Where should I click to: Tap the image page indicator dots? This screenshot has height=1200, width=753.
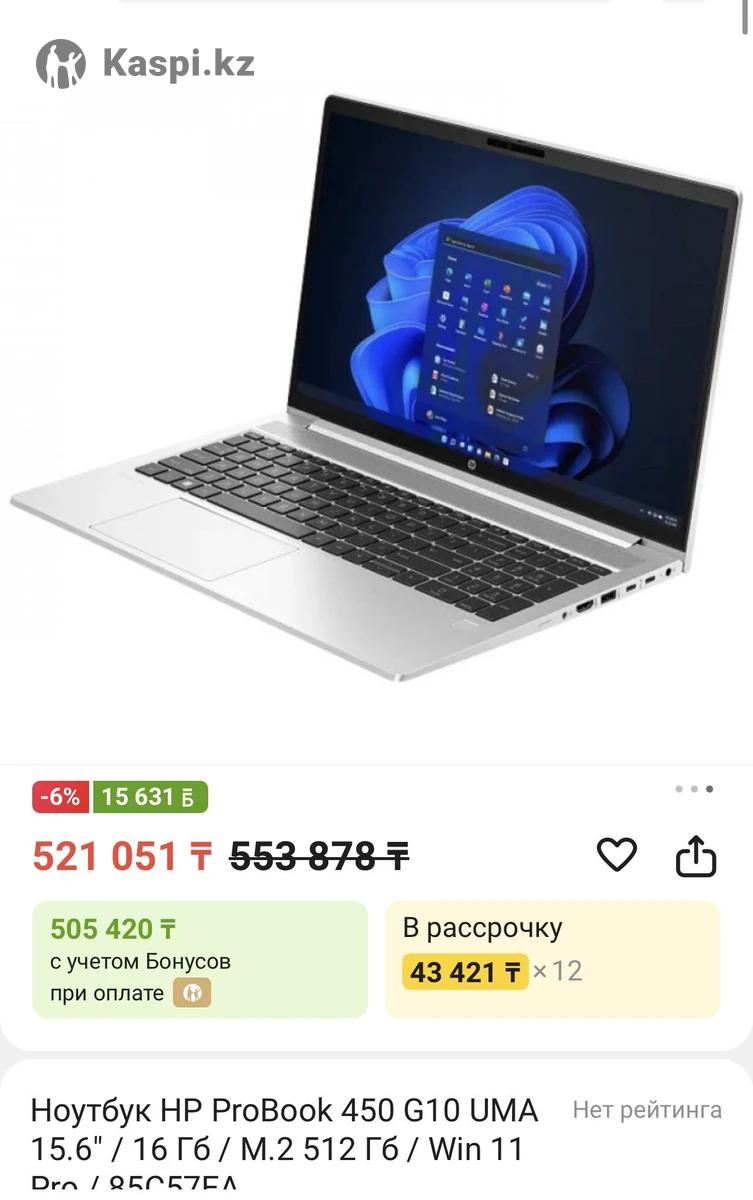(x=694, y=789)
